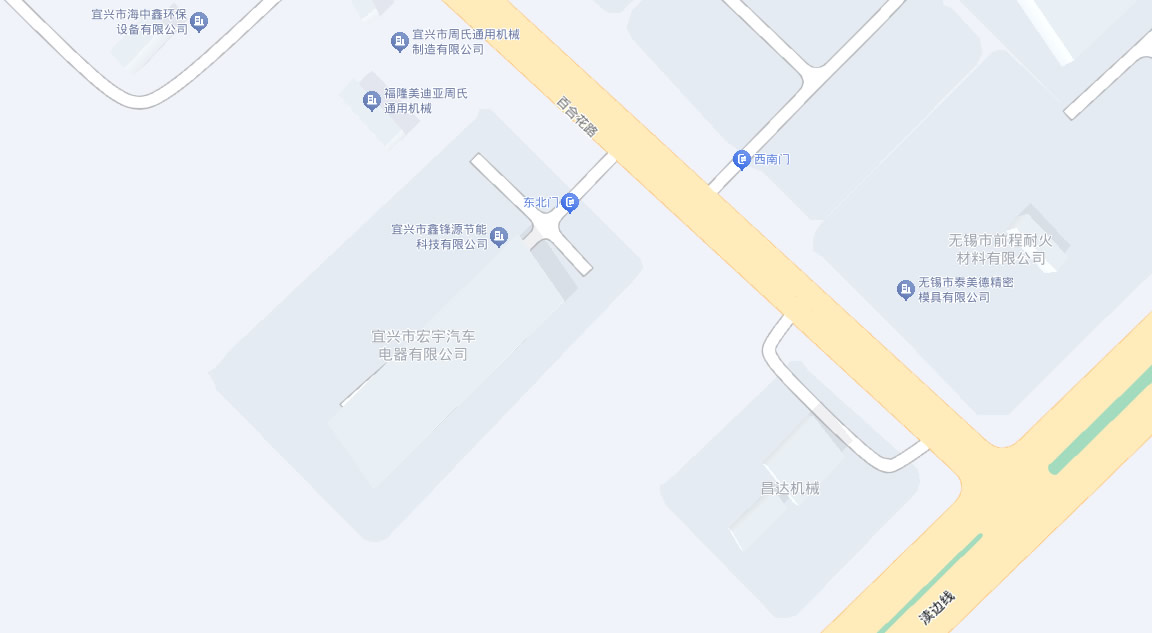Open the 宜兴市周氏通用机械制造有限公司 marker
1152x633 pixels.
point(399,41)
